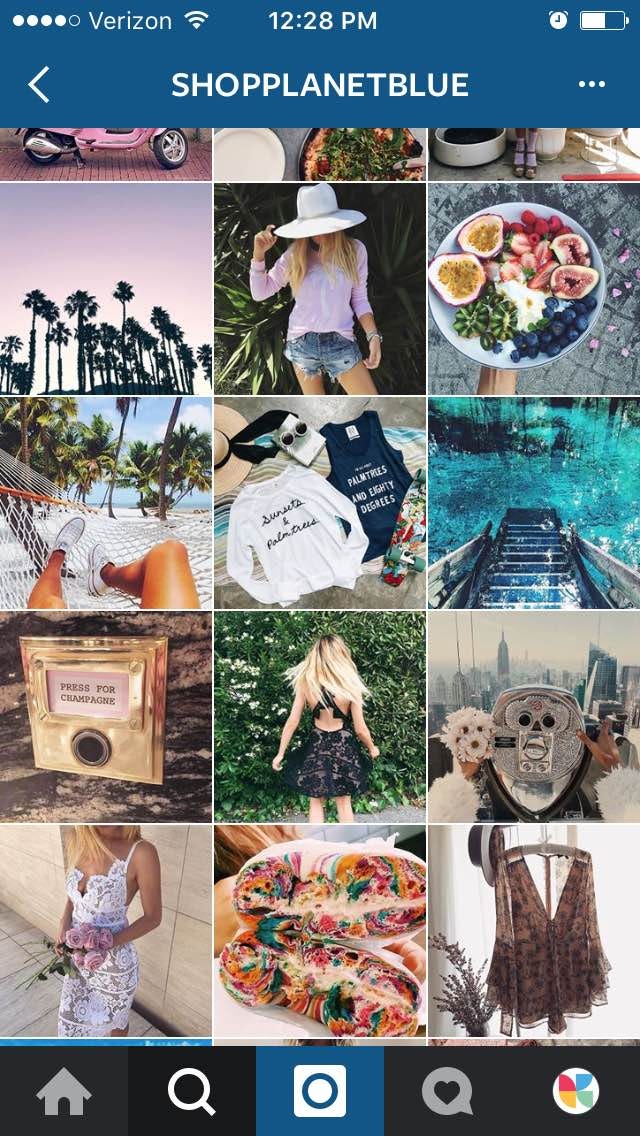Open the white hat girl photo
640x1136 pixels.
pyautogui.click(x=320, y=289)
